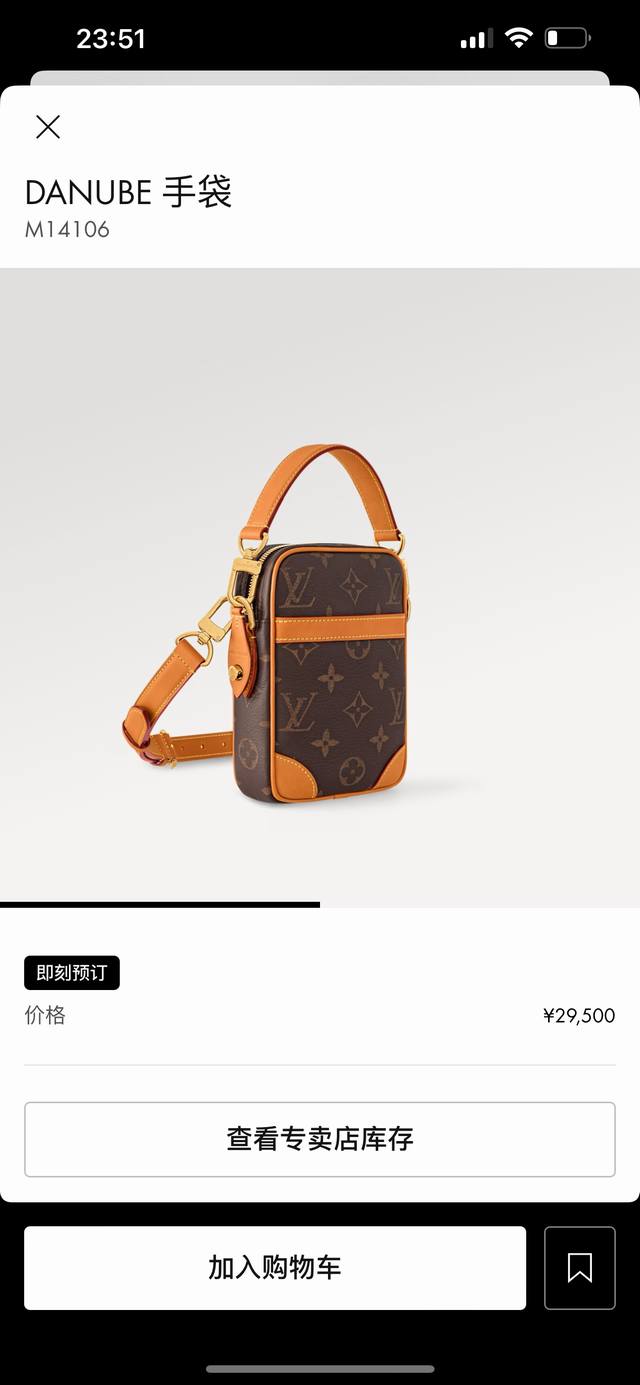
Task: Close the Danube product sheet
Action: pos(48,127)
